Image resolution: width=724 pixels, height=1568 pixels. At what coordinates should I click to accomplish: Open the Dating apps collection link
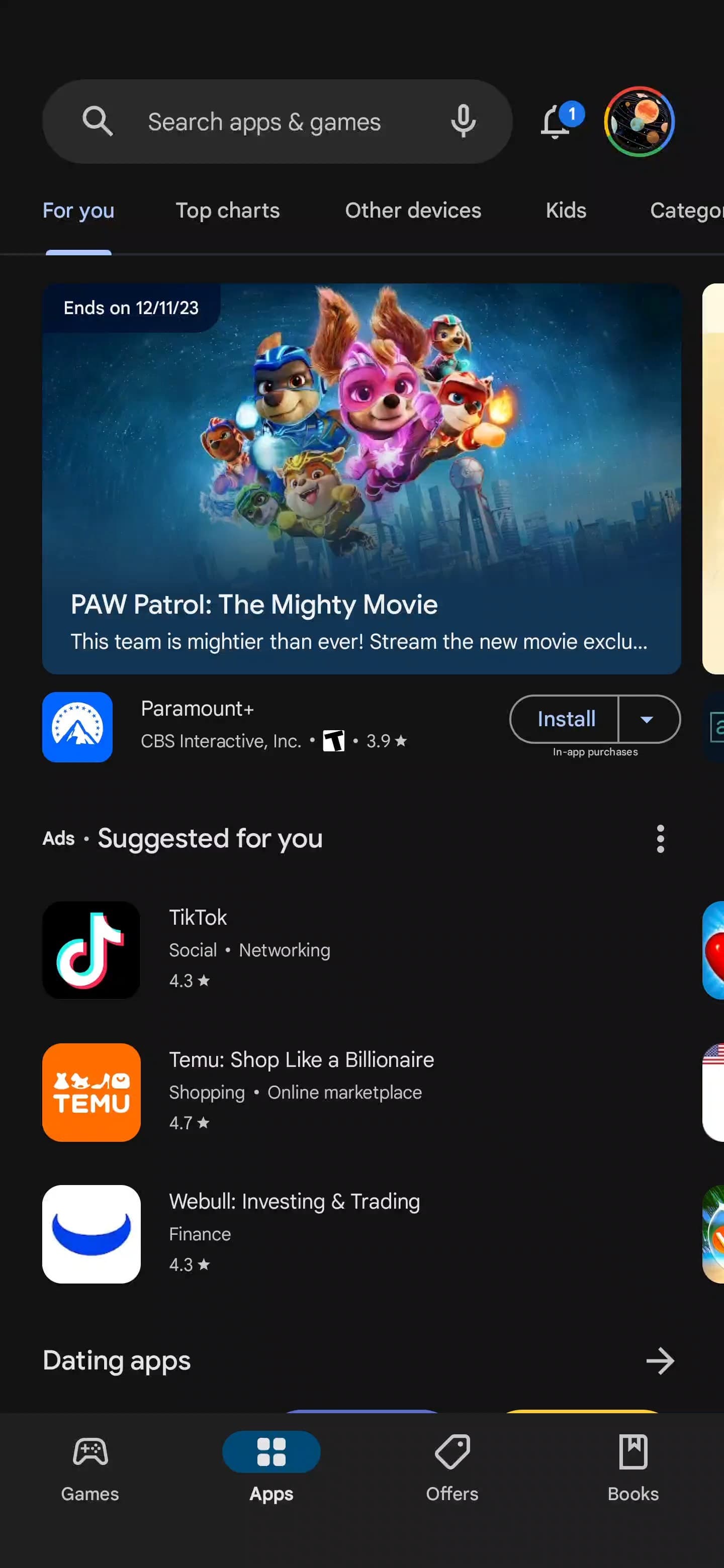coord(116,1361)
